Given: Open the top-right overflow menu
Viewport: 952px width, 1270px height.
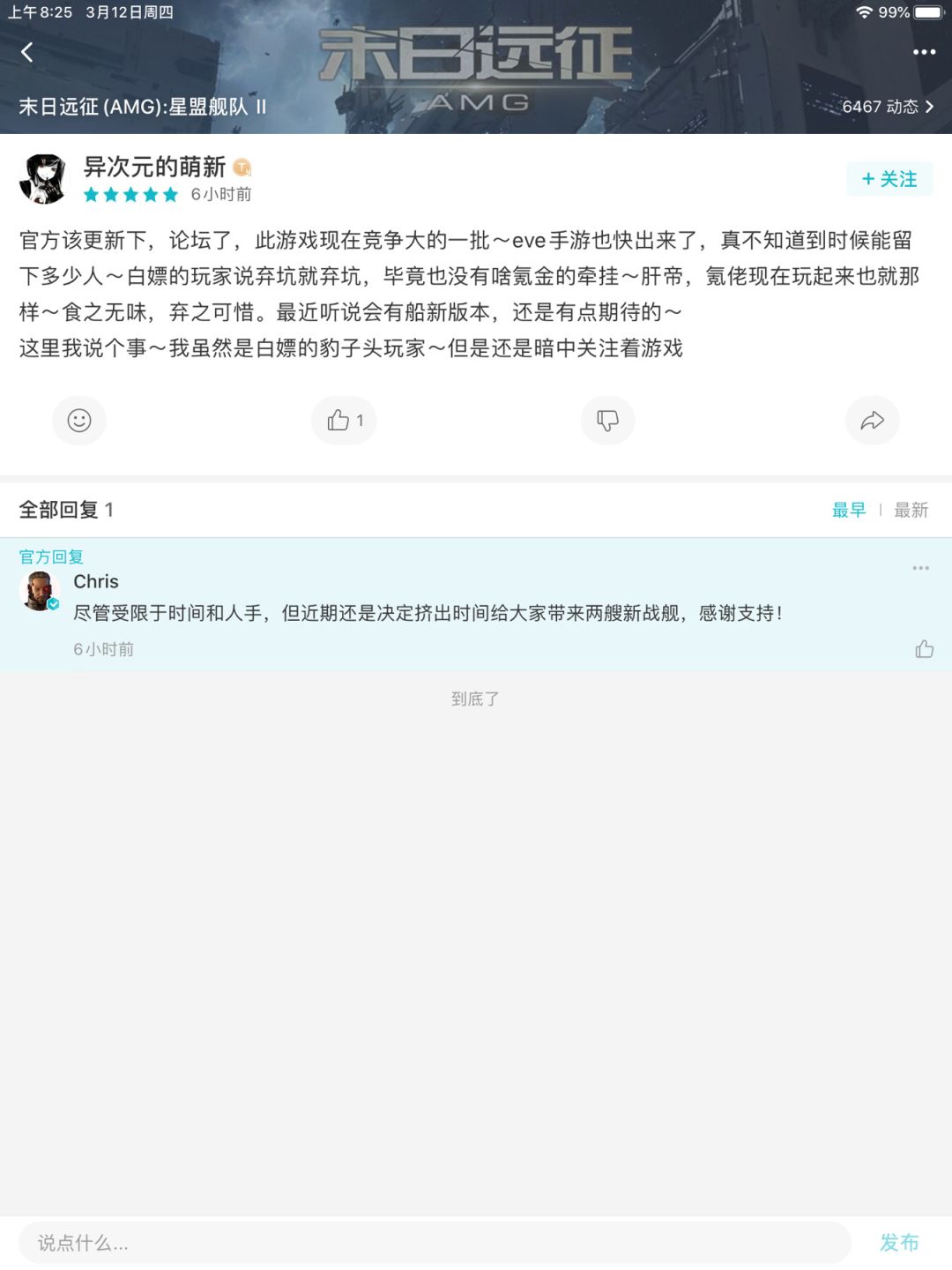Looking at the screenshot, I should [x=924, y=53].
